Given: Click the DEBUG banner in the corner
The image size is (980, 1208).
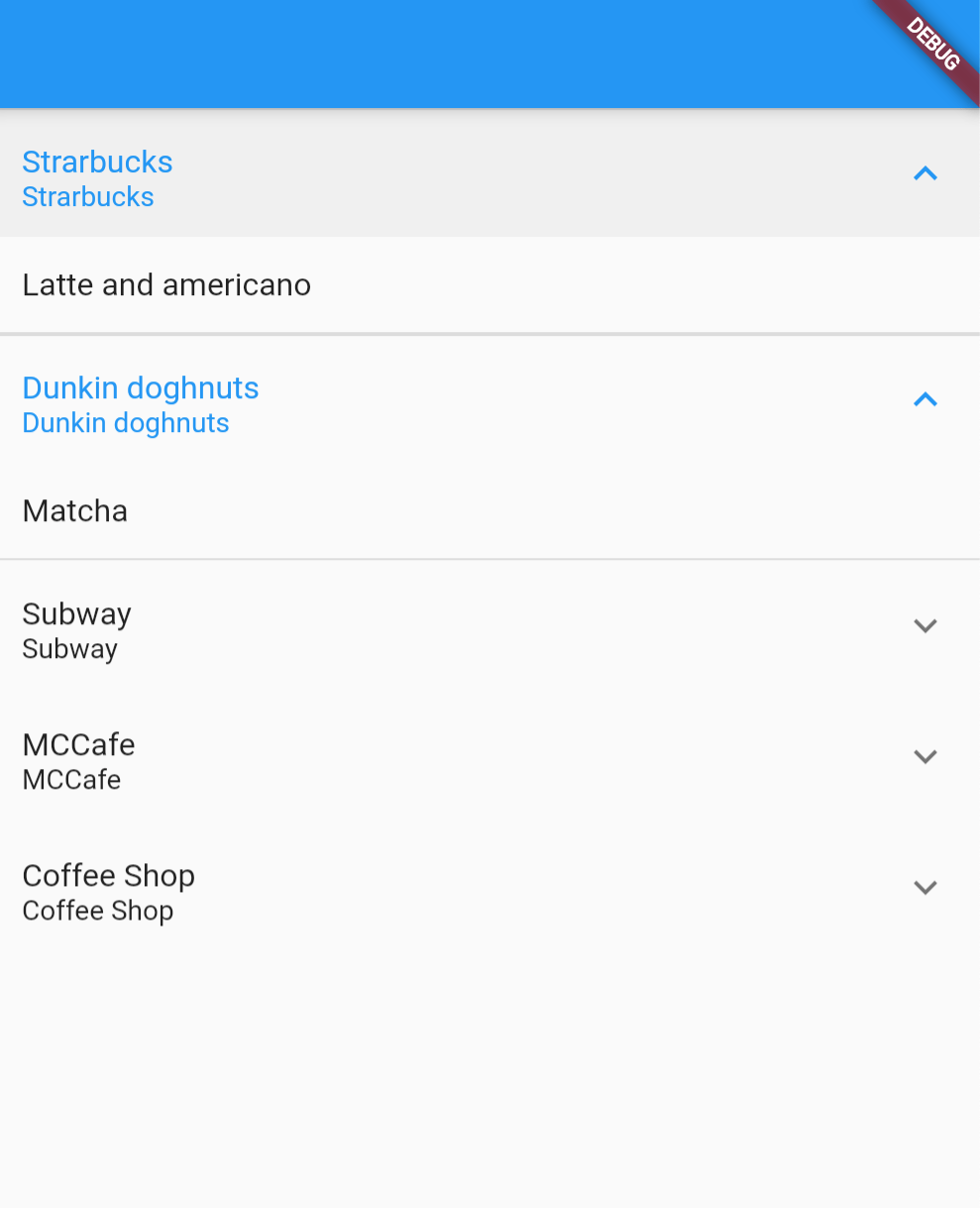Looking at the screenshot, I should pyautogui.click(x=932, y=47).
